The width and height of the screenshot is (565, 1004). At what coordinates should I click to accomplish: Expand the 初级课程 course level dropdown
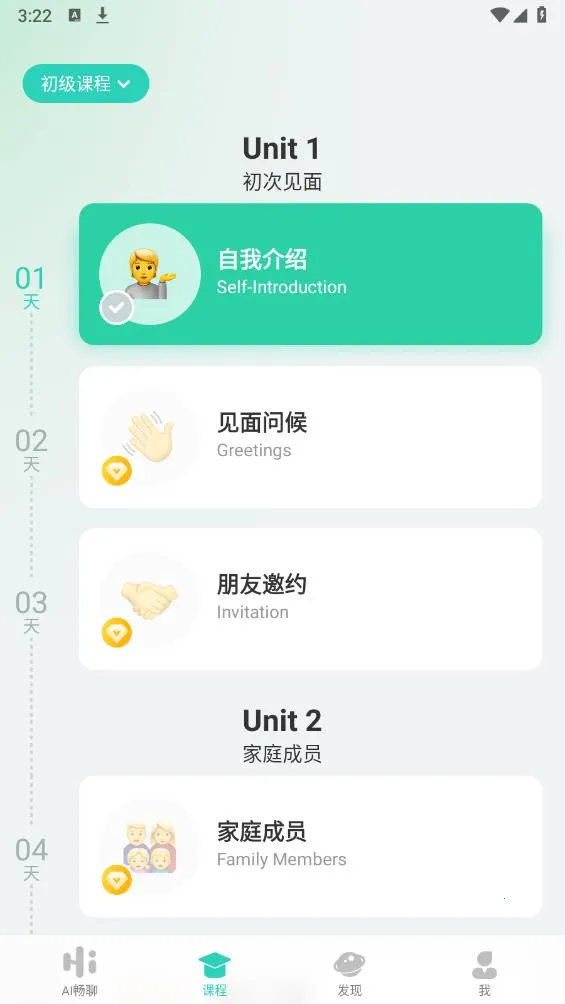click(x=86, y=83)
